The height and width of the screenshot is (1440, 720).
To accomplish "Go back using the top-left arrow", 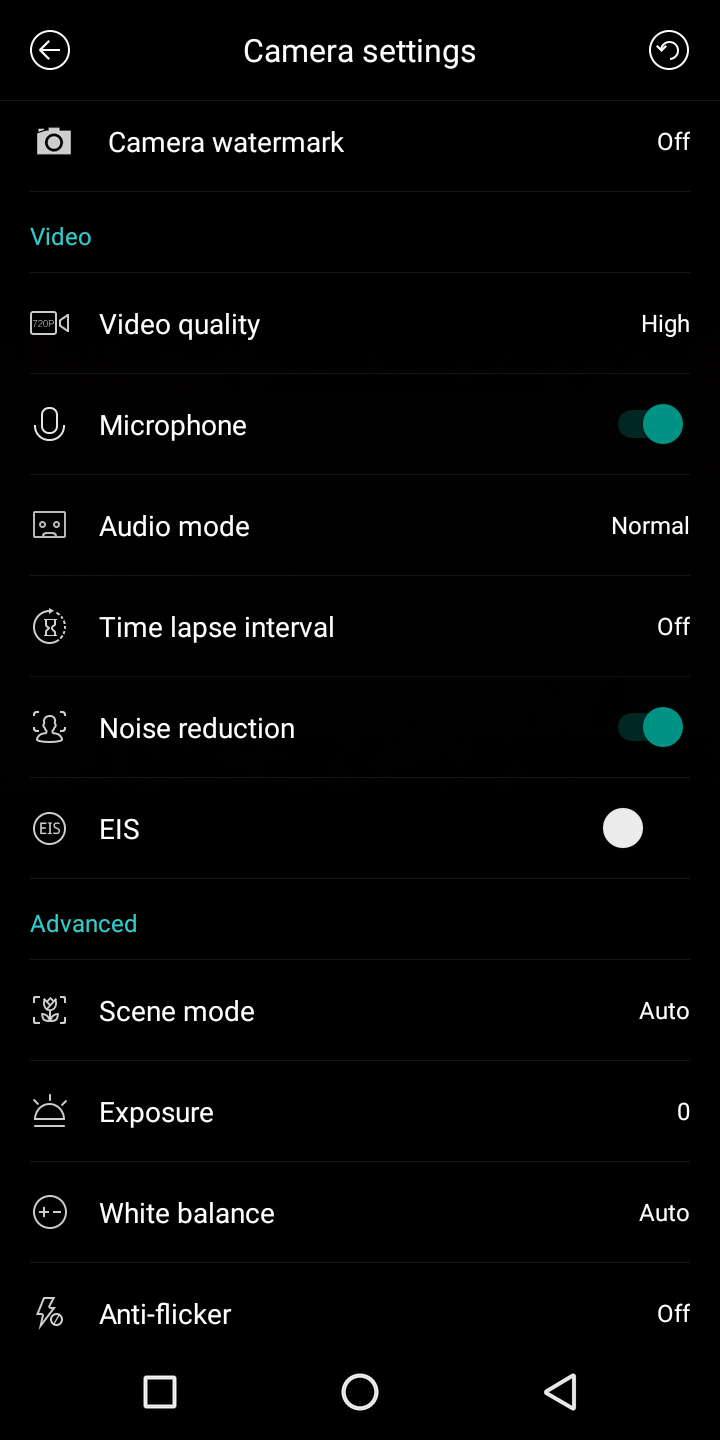I will [50, 50].
